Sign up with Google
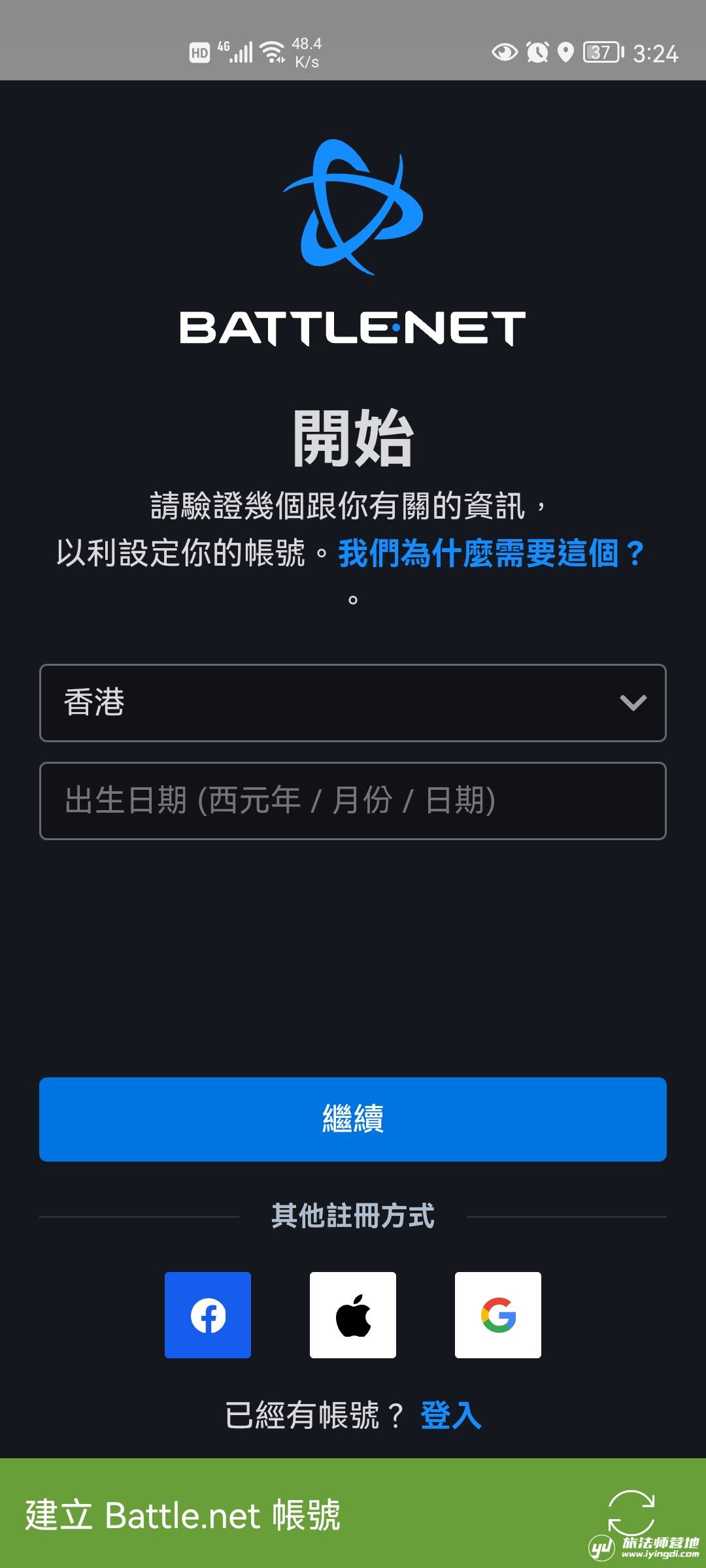 pos(498,1315)
